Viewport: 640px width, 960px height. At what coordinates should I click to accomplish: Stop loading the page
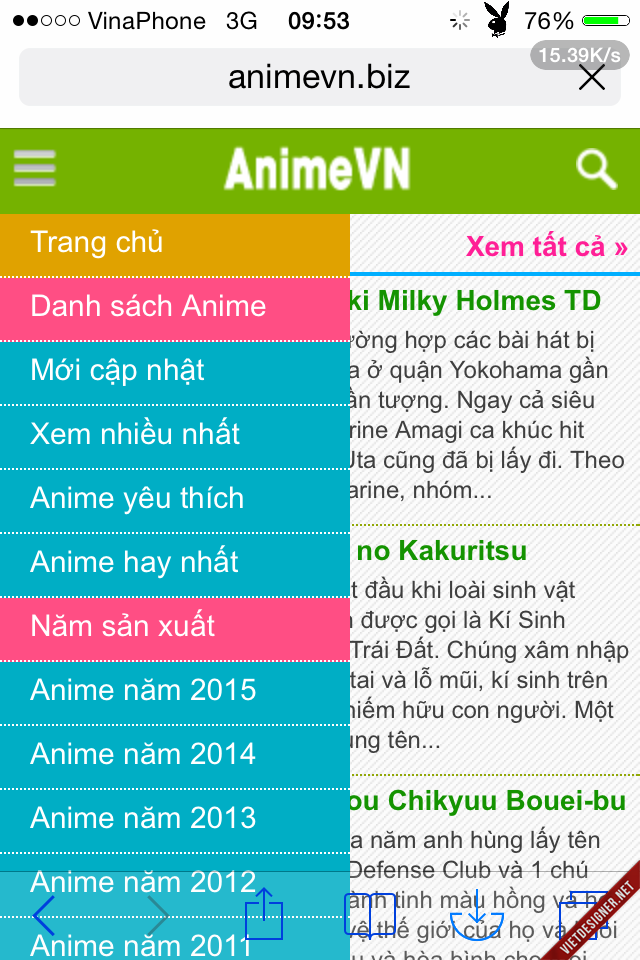click(x=592, y=78)
